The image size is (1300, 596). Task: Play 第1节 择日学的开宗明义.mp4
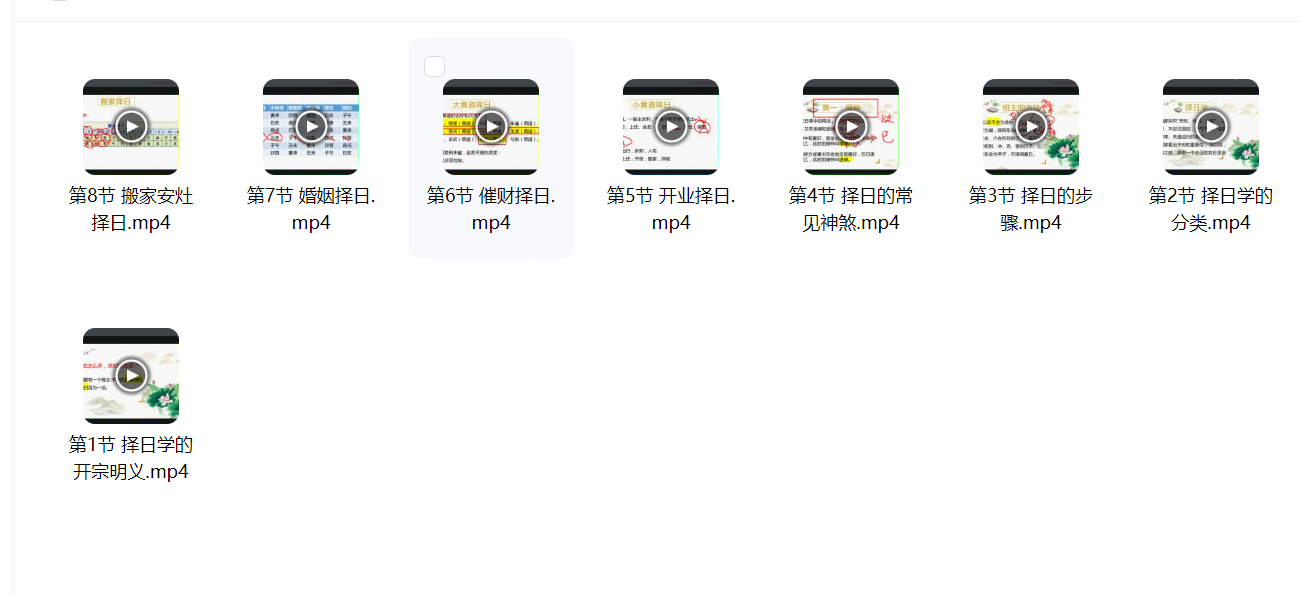coord(131,376)
